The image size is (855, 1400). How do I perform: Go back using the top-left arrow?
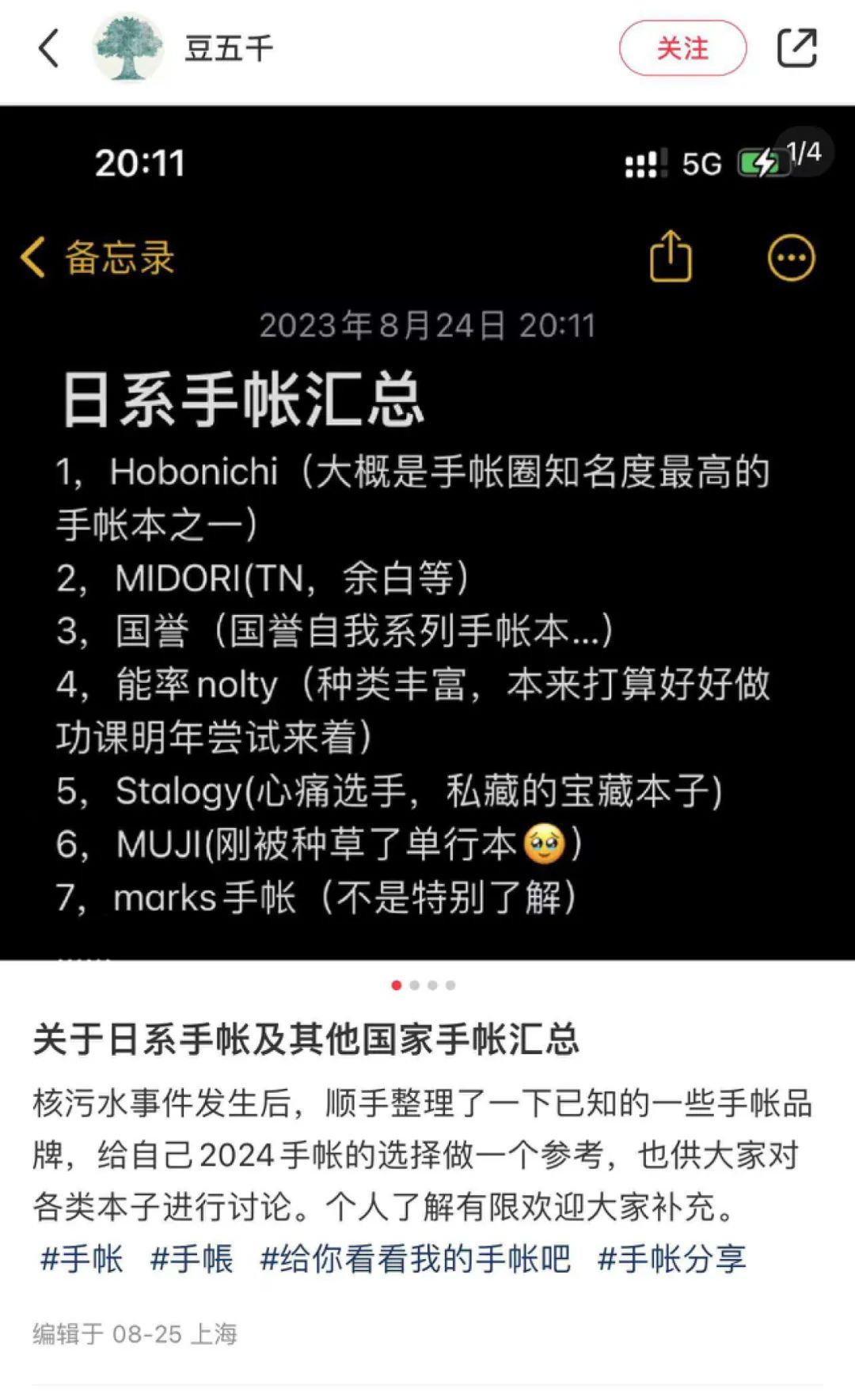pyautogui.click(x=49, y=48)
